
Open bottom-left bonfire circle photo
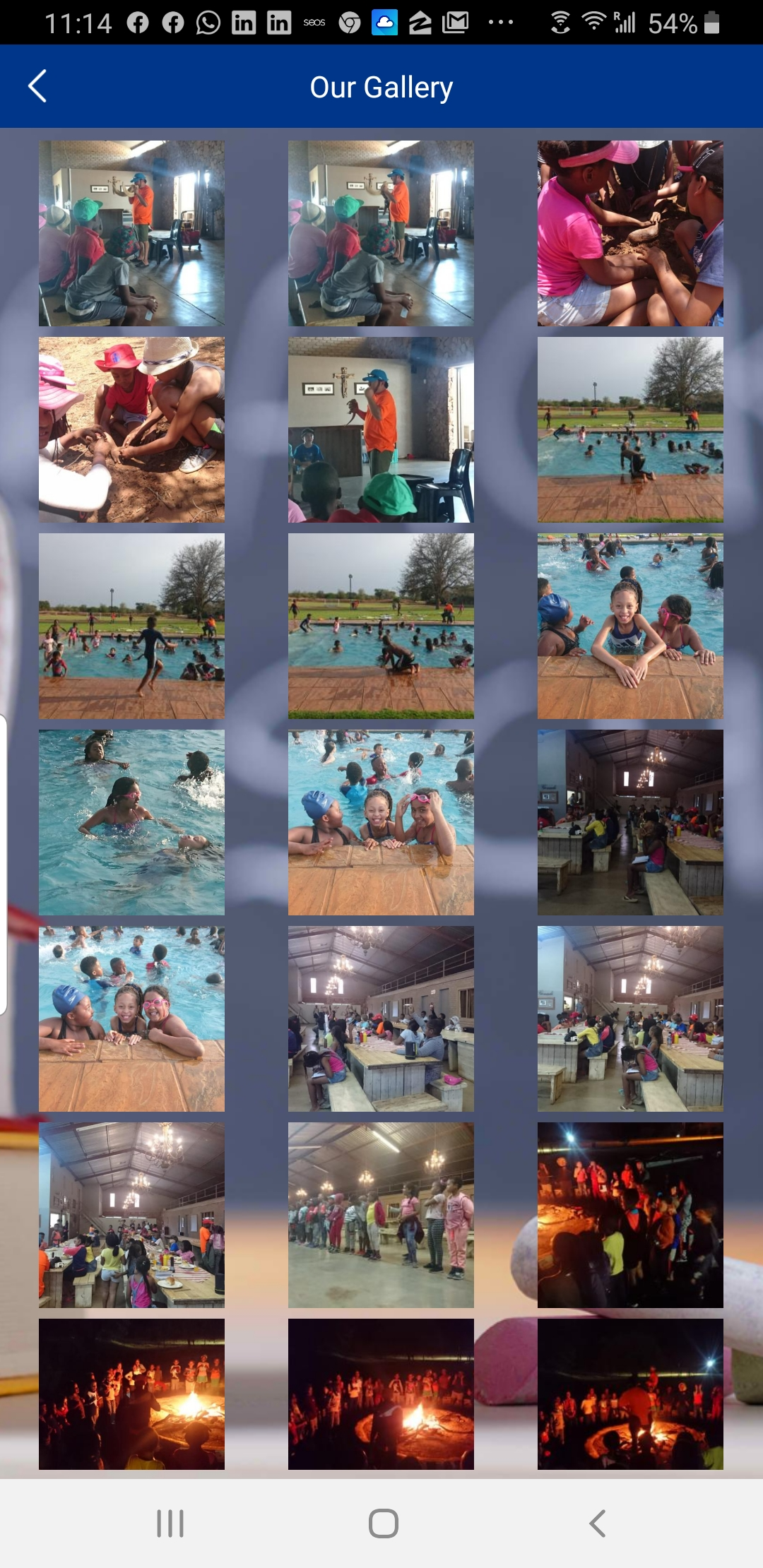(x=131, y=1394)
